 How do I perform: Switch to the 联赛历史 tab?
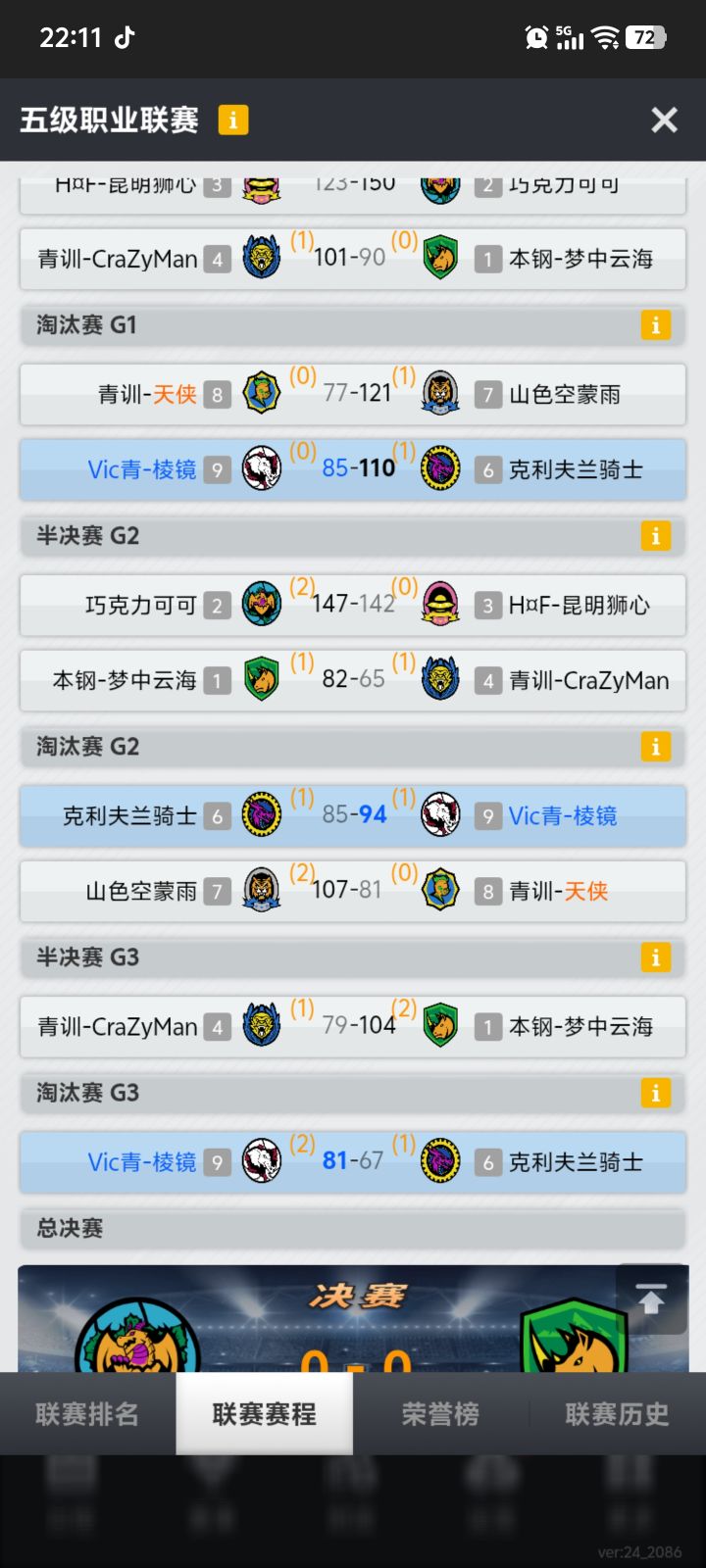point(616,1414)
